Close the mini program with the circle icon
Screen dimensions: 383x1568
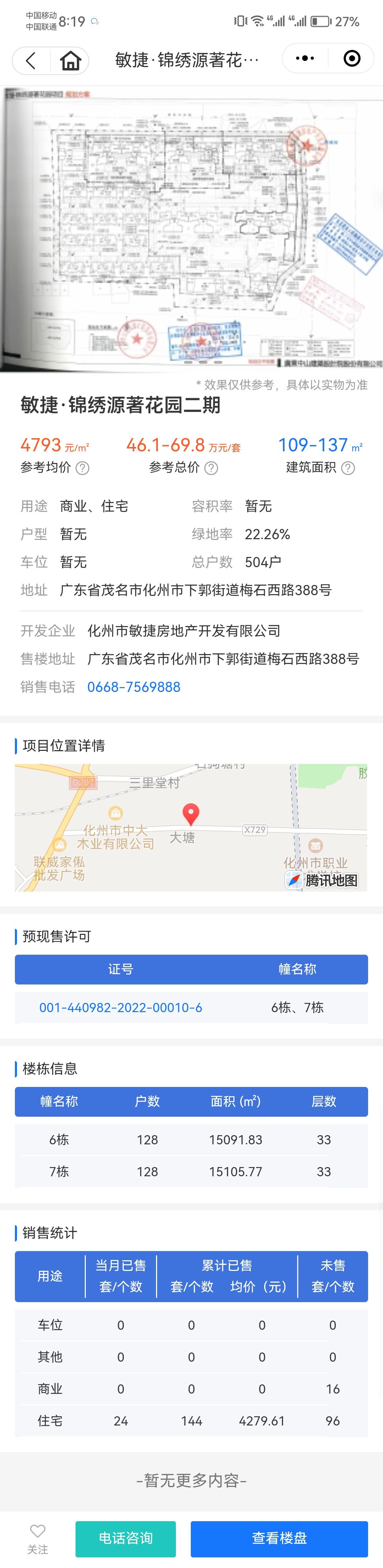tap(351, 58)
